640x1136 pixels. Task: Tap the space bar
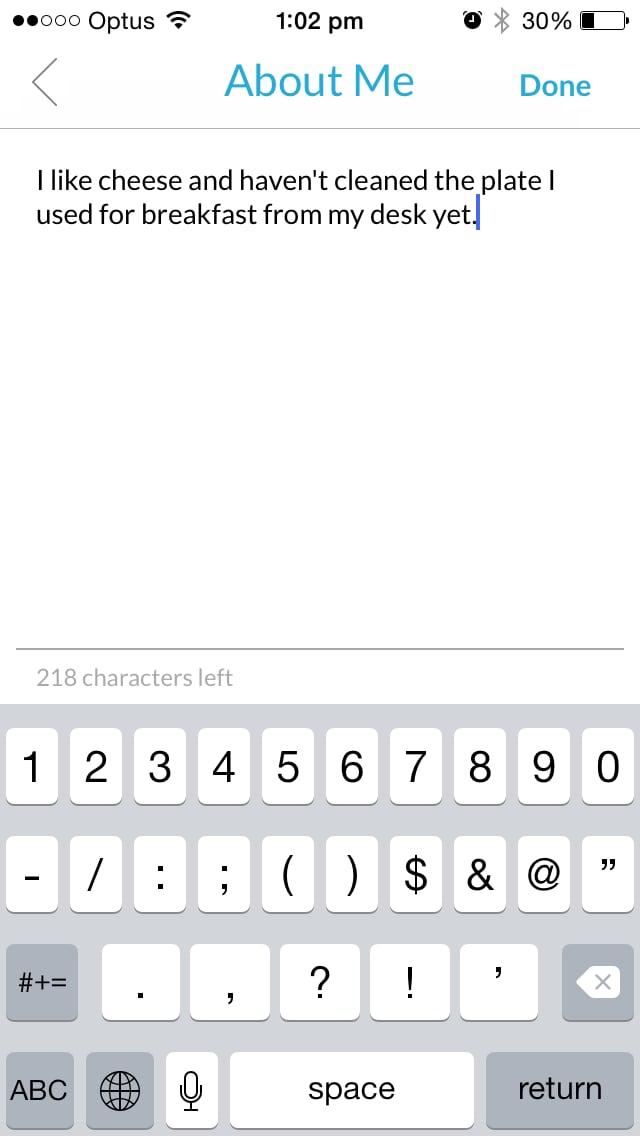coord(352,1089)
